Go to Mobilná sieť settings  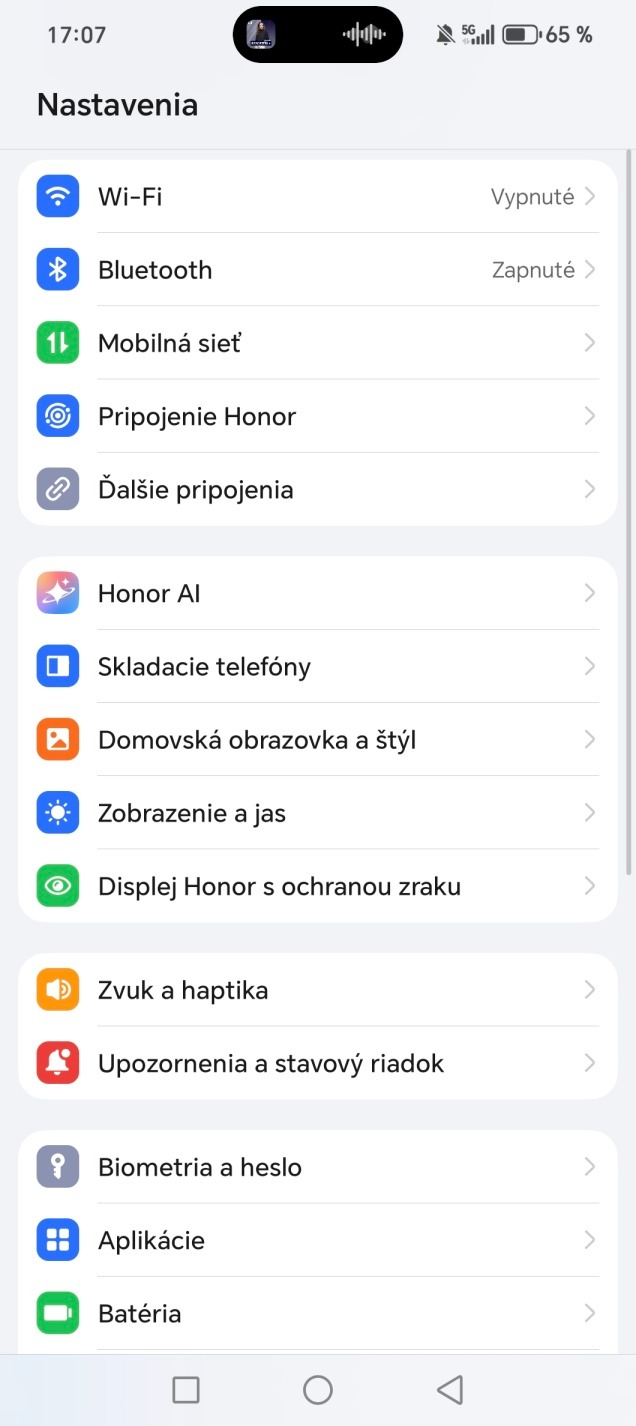coord(318,343)
